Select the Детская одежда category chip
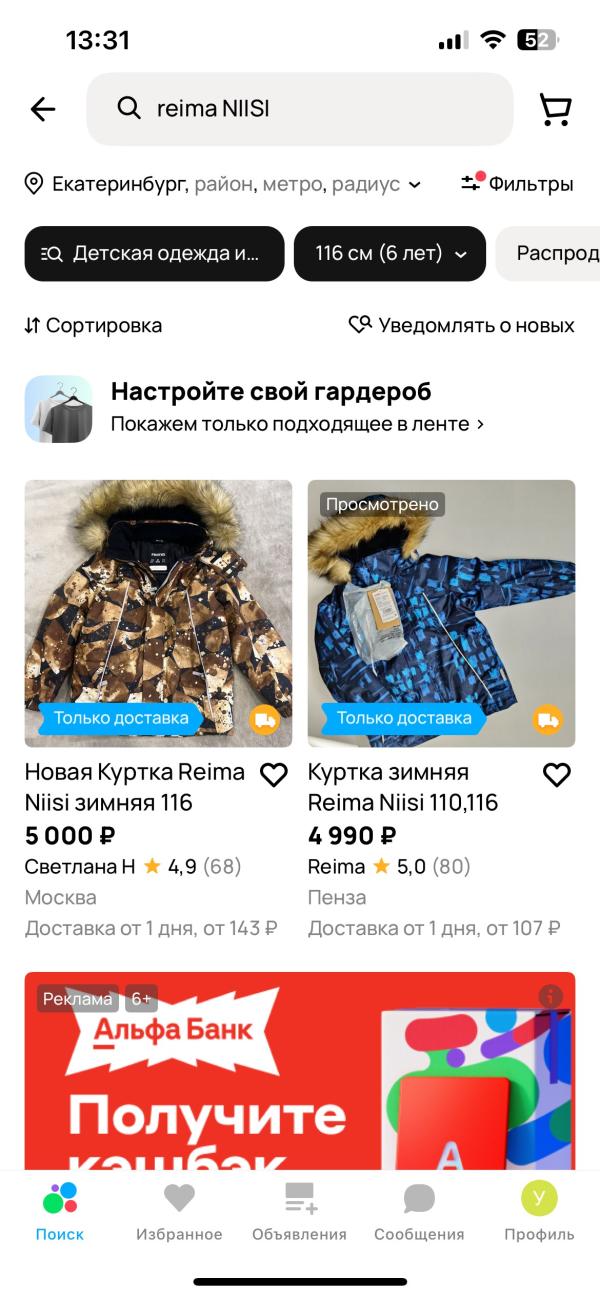The image size is (600, 1297). point(154,254)
